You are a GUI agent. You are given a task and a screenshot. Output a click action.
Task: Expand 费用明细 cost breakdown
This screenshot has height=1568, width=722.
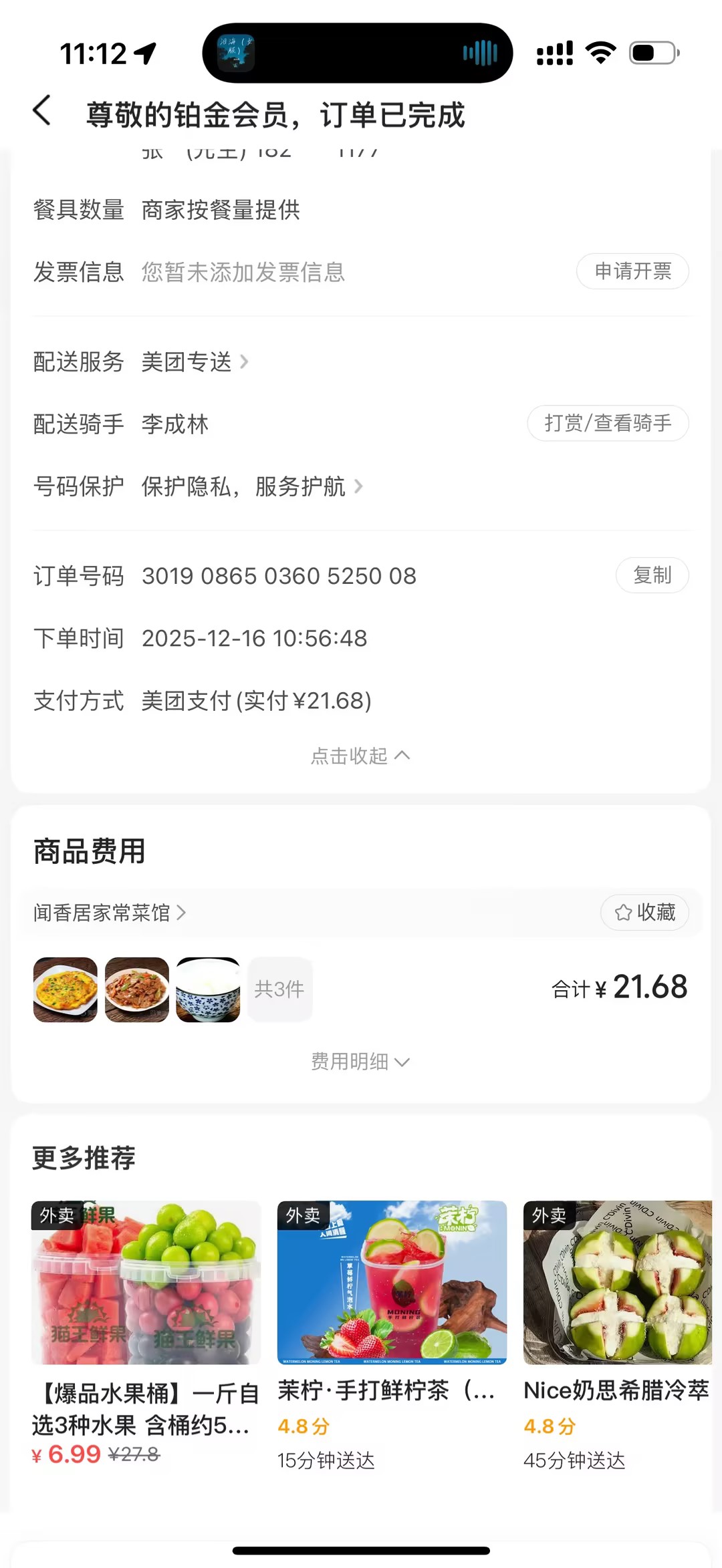[360, 1061]
